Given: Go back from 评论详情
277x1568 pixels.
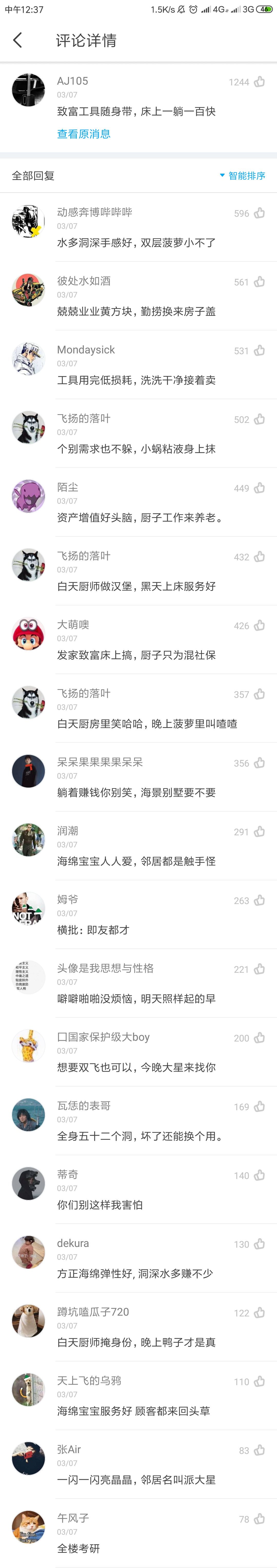Looking at the screenshot, I should pos(17,40).
